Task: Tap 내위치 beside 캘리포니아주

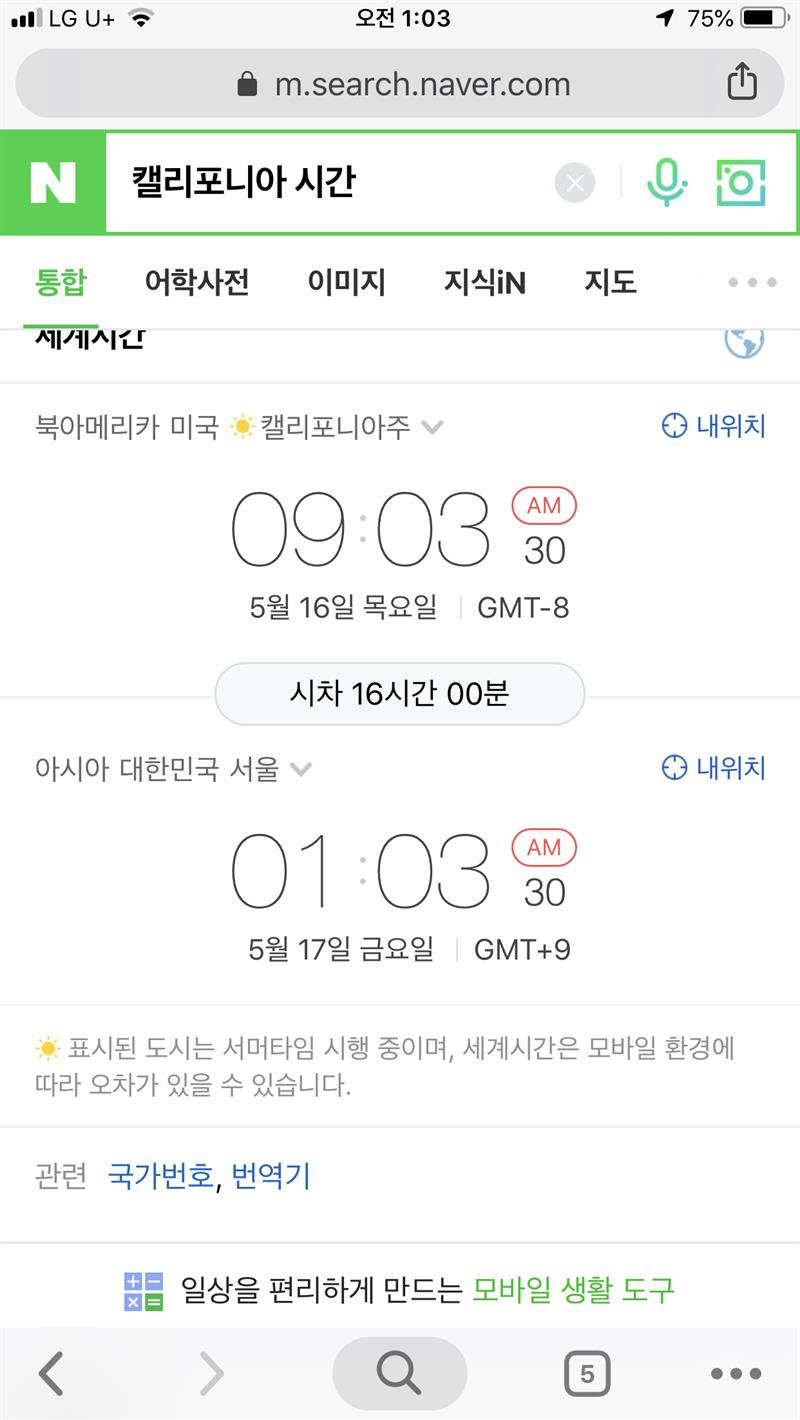Action: [714, 426]
